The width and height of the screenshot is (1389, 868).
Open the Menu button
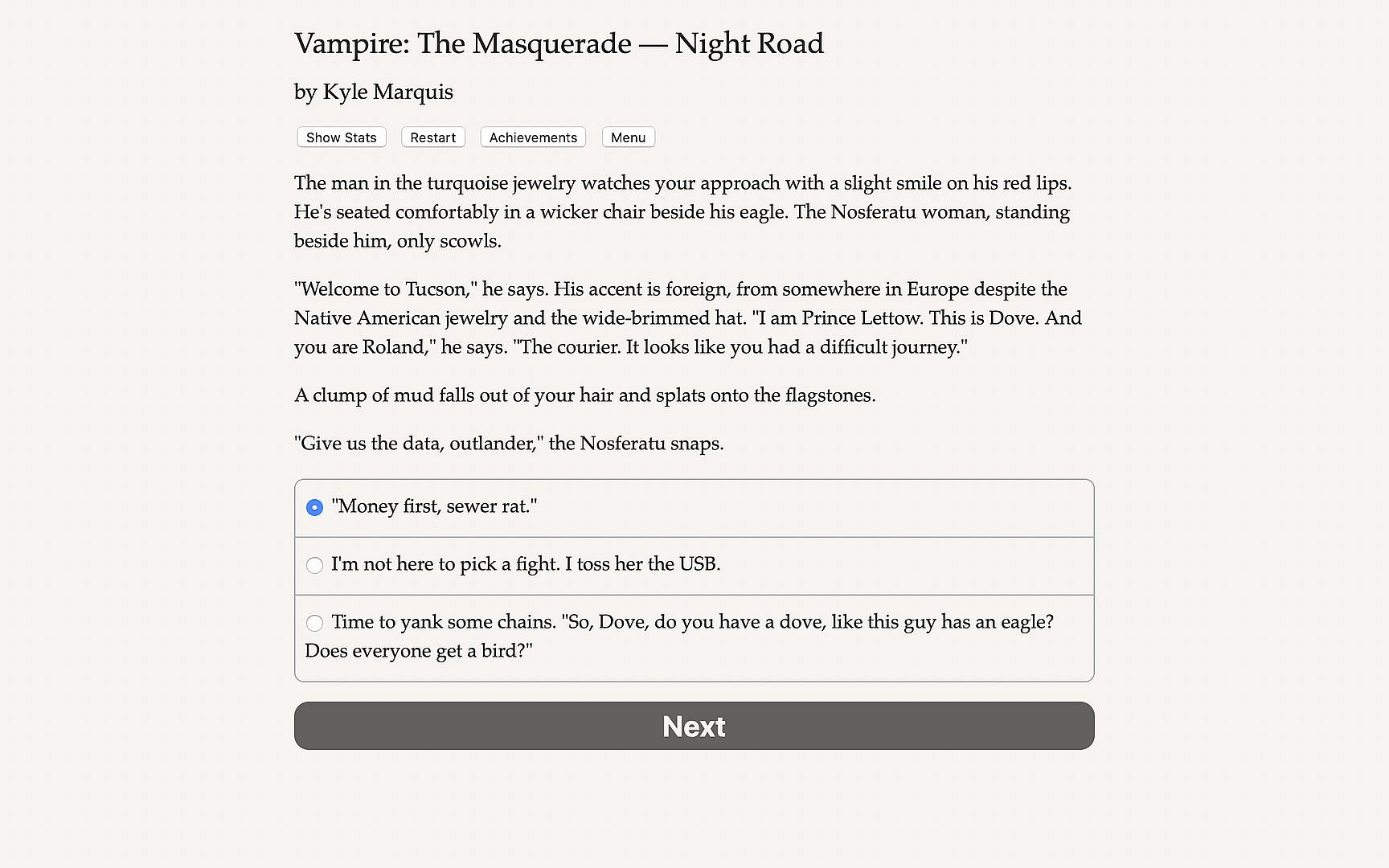pos(628,137)
